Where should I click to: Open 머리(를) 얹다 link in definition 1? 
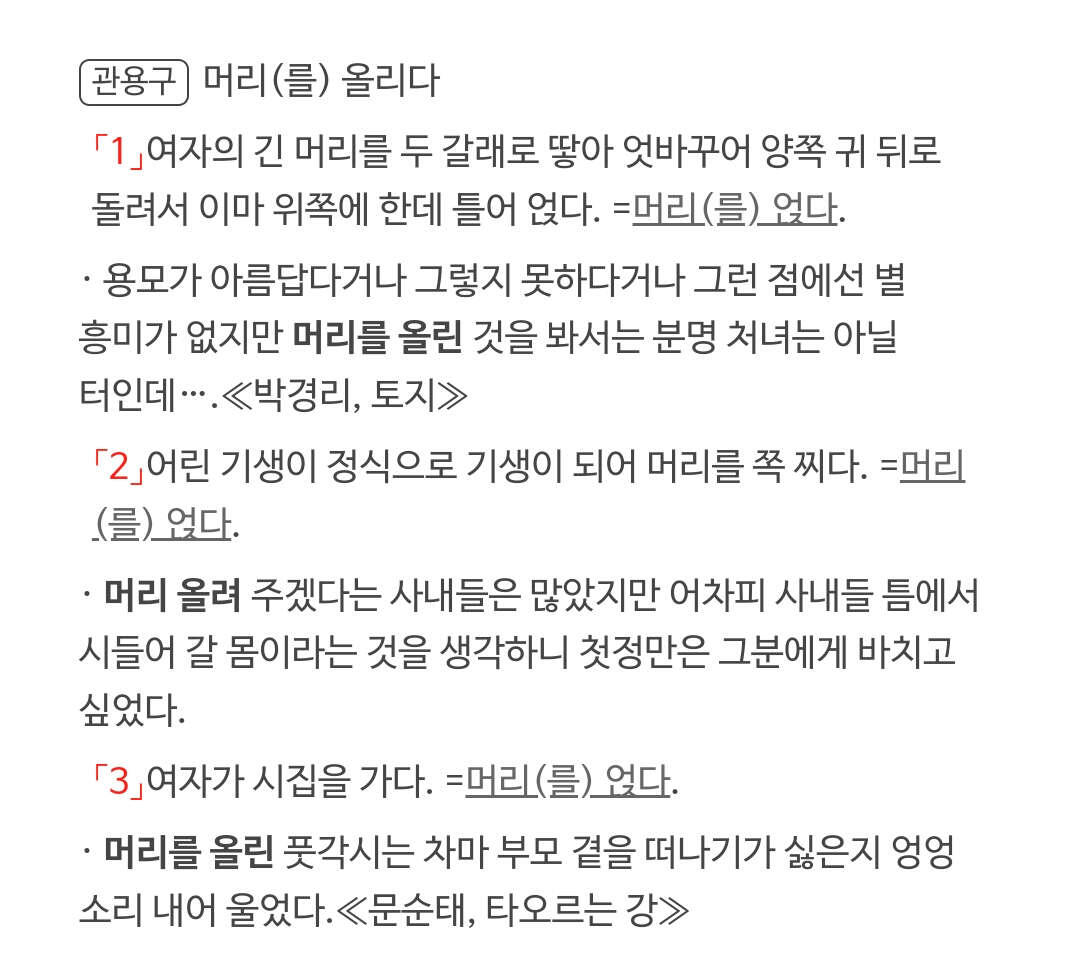click(735, 209)
